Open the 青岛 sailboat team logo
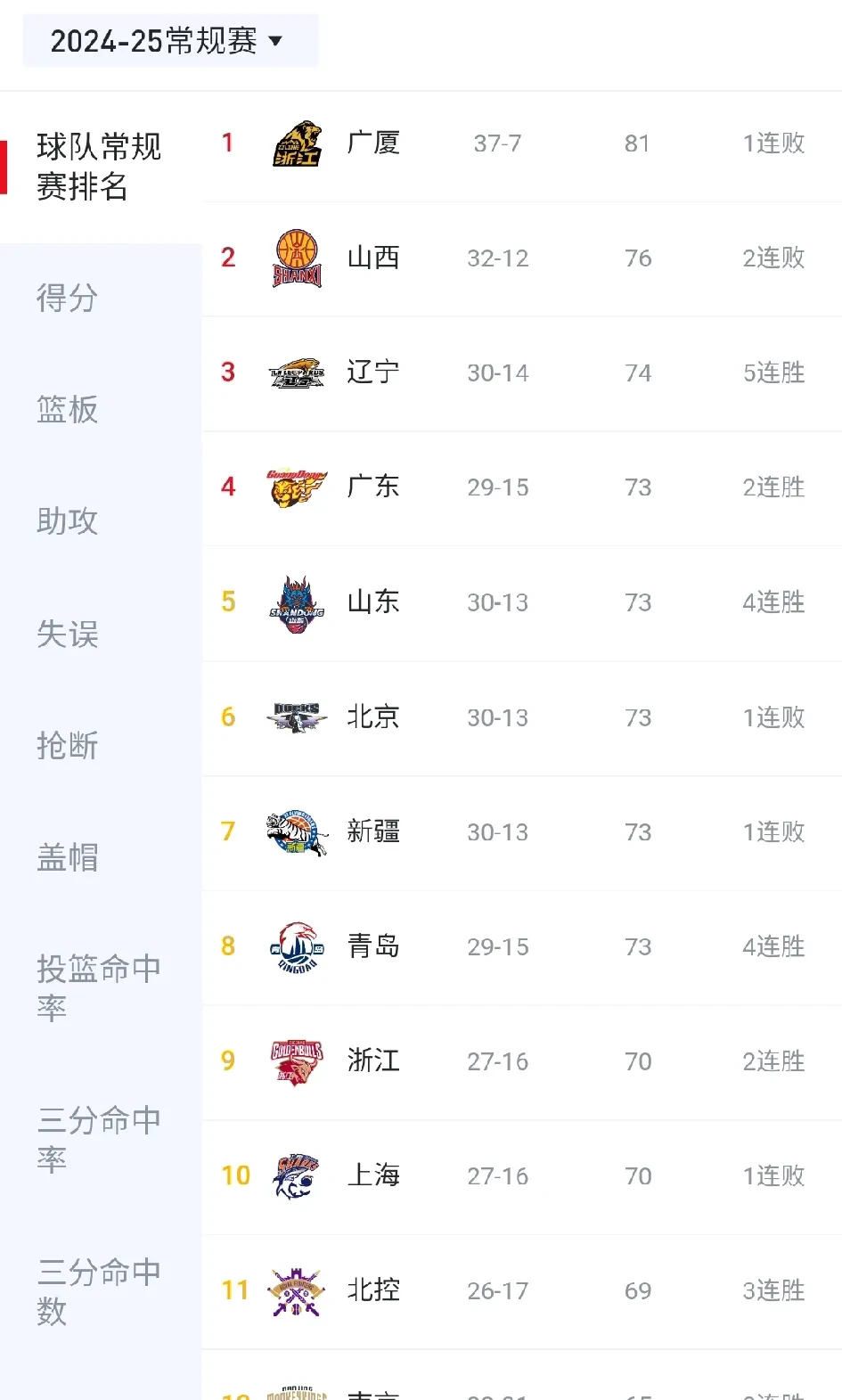The height and width of the screenshot is (1400, 842). coord(297,946)
